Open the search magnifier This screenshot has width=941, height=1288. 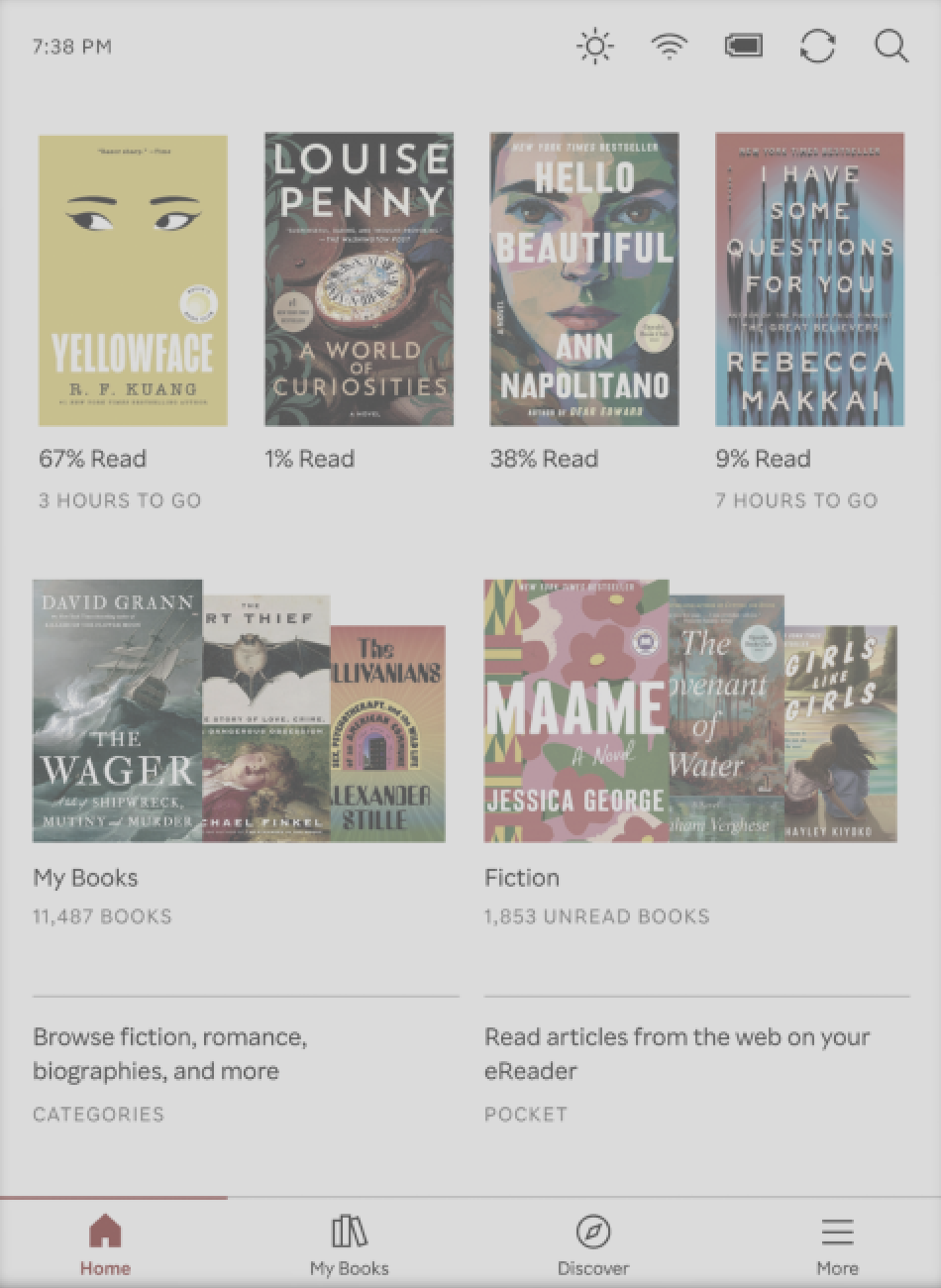click(x=890, y=47)
